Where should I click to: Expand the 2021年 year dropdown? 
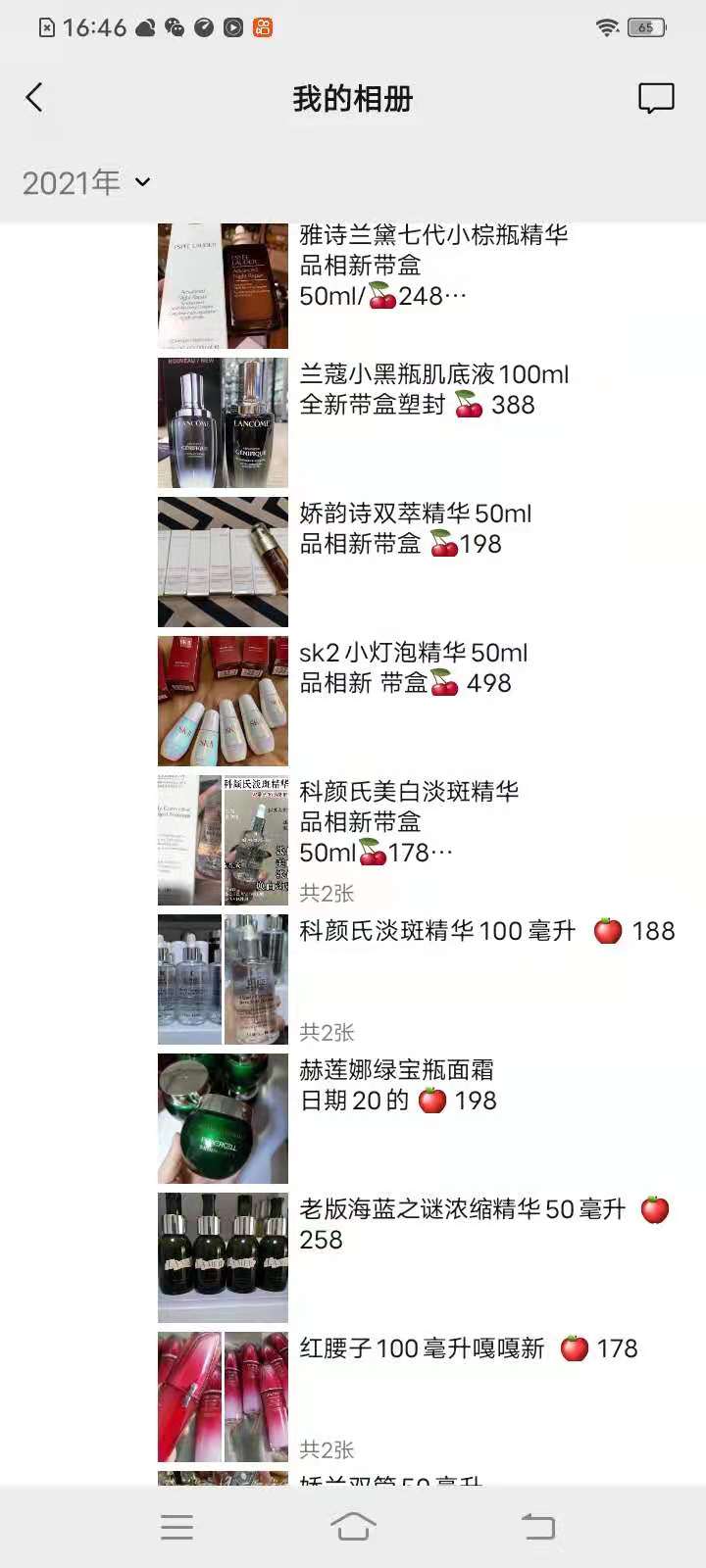click(86, 182)
